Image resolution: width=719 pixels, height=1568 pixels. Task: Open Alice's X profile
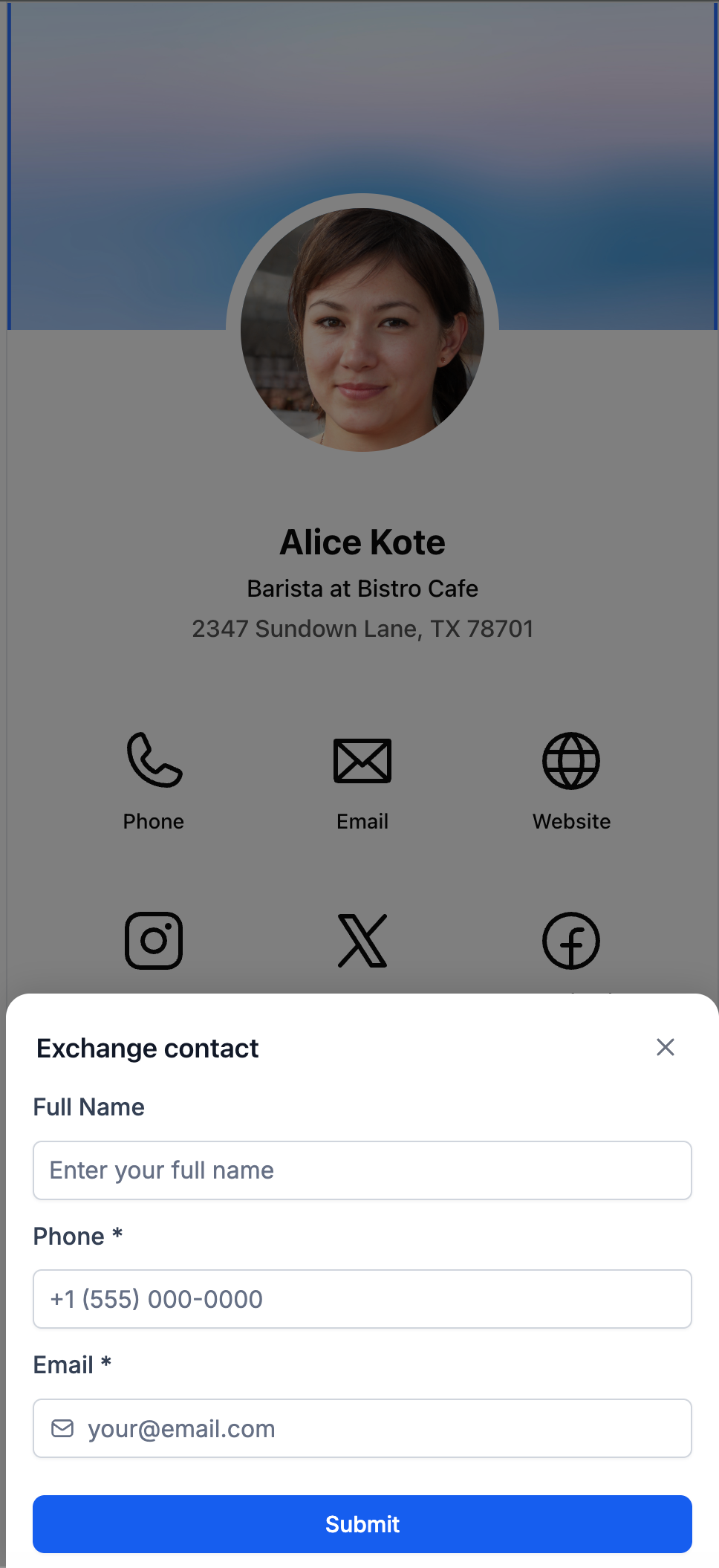coord(362,941)
